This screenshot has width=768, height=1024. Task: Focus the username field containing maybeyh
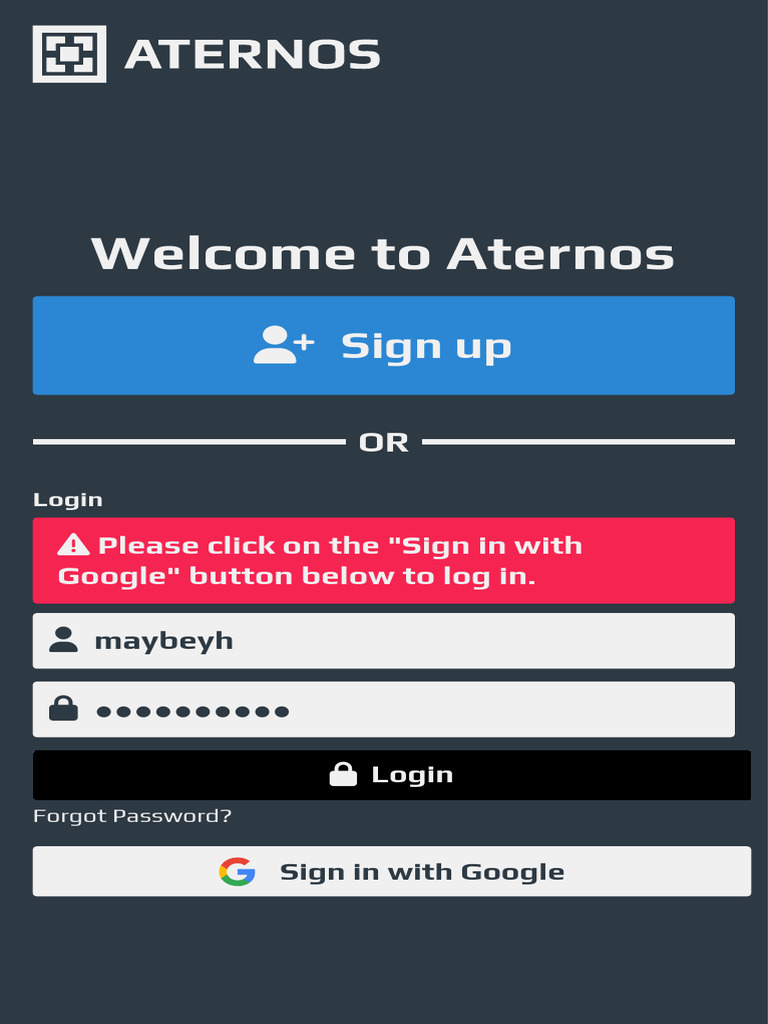pyautogui.click(x=383, y=641)
